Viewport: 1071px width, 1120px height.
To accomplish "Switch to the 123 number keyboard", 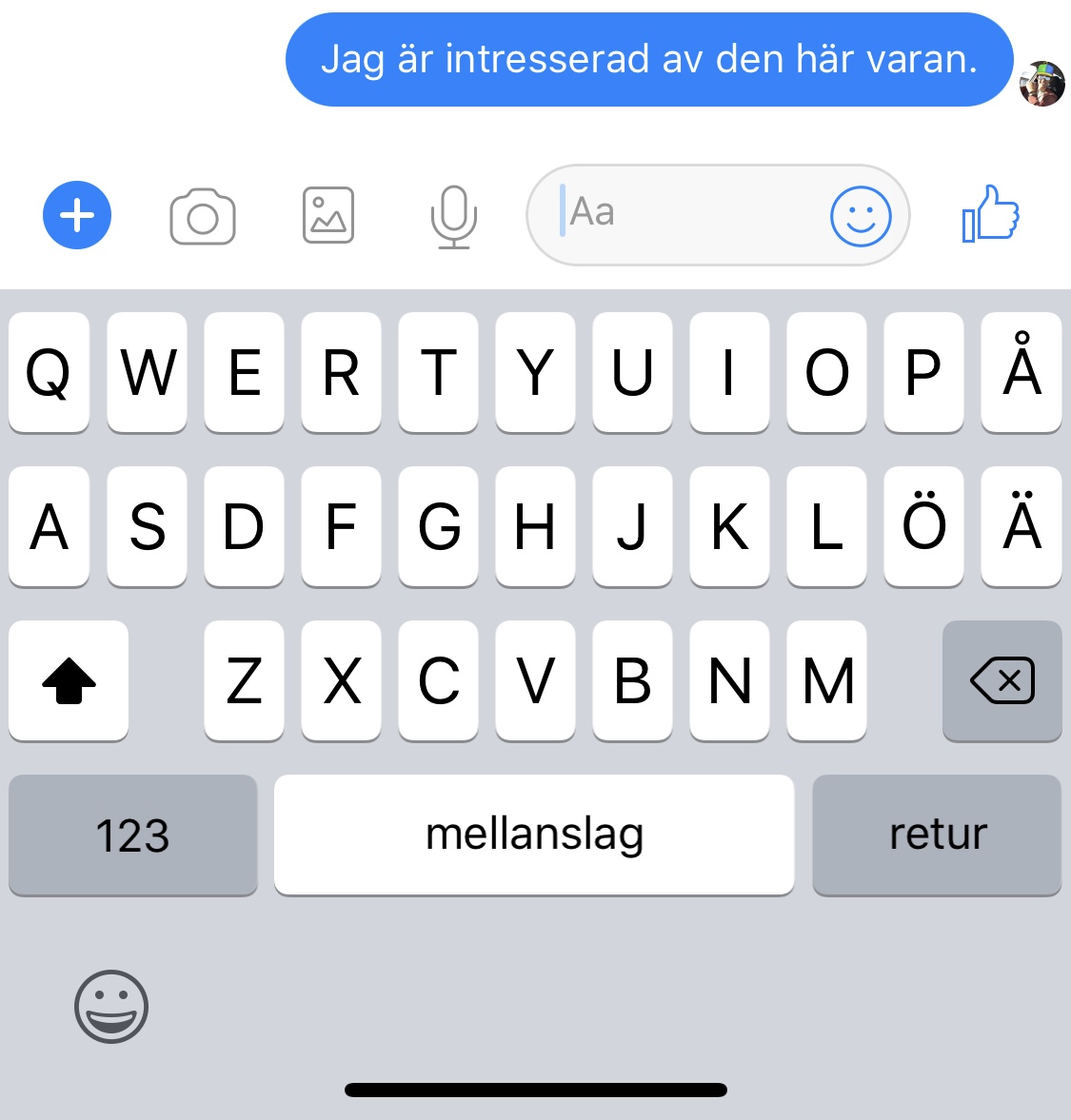I will coord(132,835).
